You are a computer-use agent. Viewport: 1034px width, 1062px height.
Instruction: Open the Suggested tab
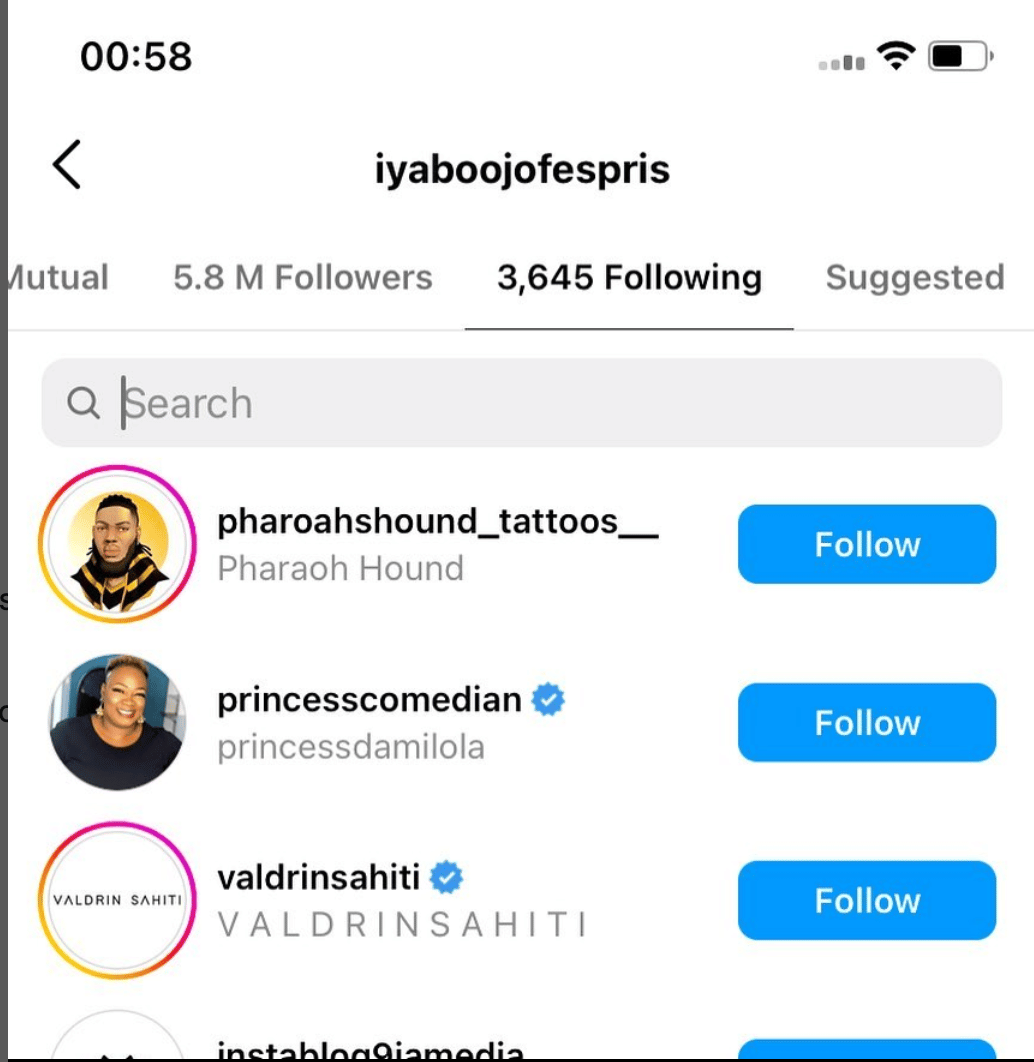914,278
